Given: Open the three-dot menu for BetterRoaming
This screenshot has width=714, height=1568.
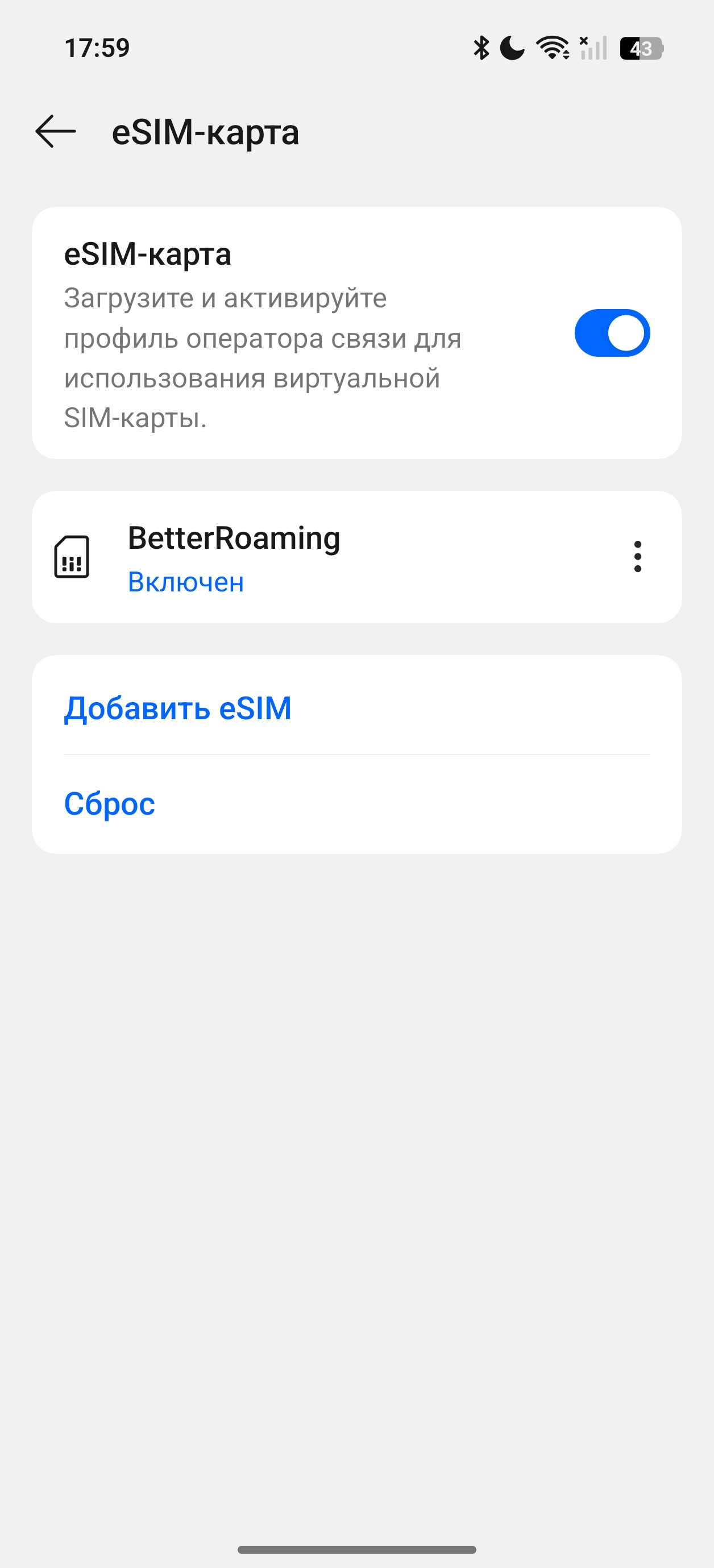Looking at the screenshot, I should pos(637,556).
